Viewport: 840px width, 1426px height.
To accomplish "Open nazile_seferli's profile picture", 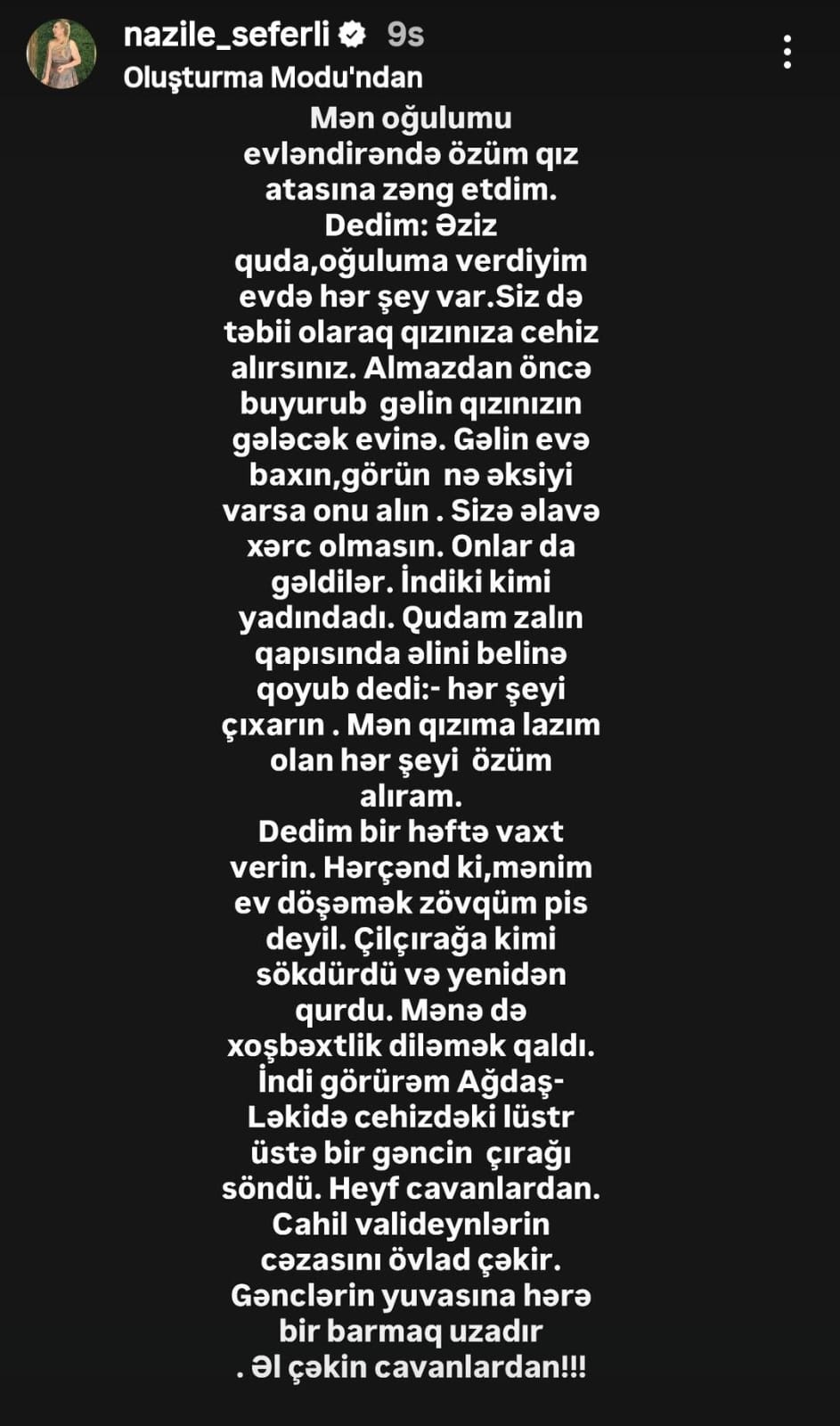I will coord(61,54).
